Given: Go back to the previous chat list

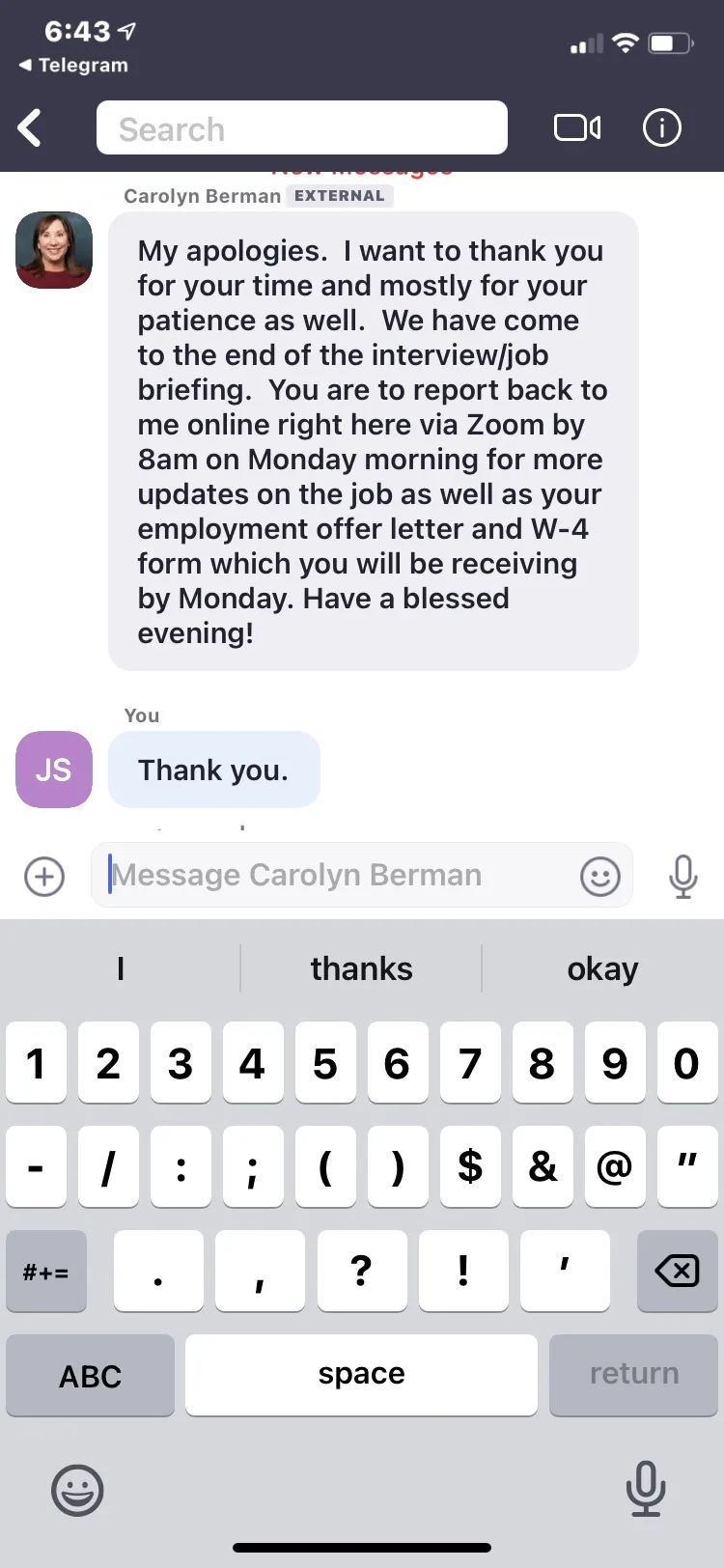Looking at the screenshot, I should tap(31, 127).
